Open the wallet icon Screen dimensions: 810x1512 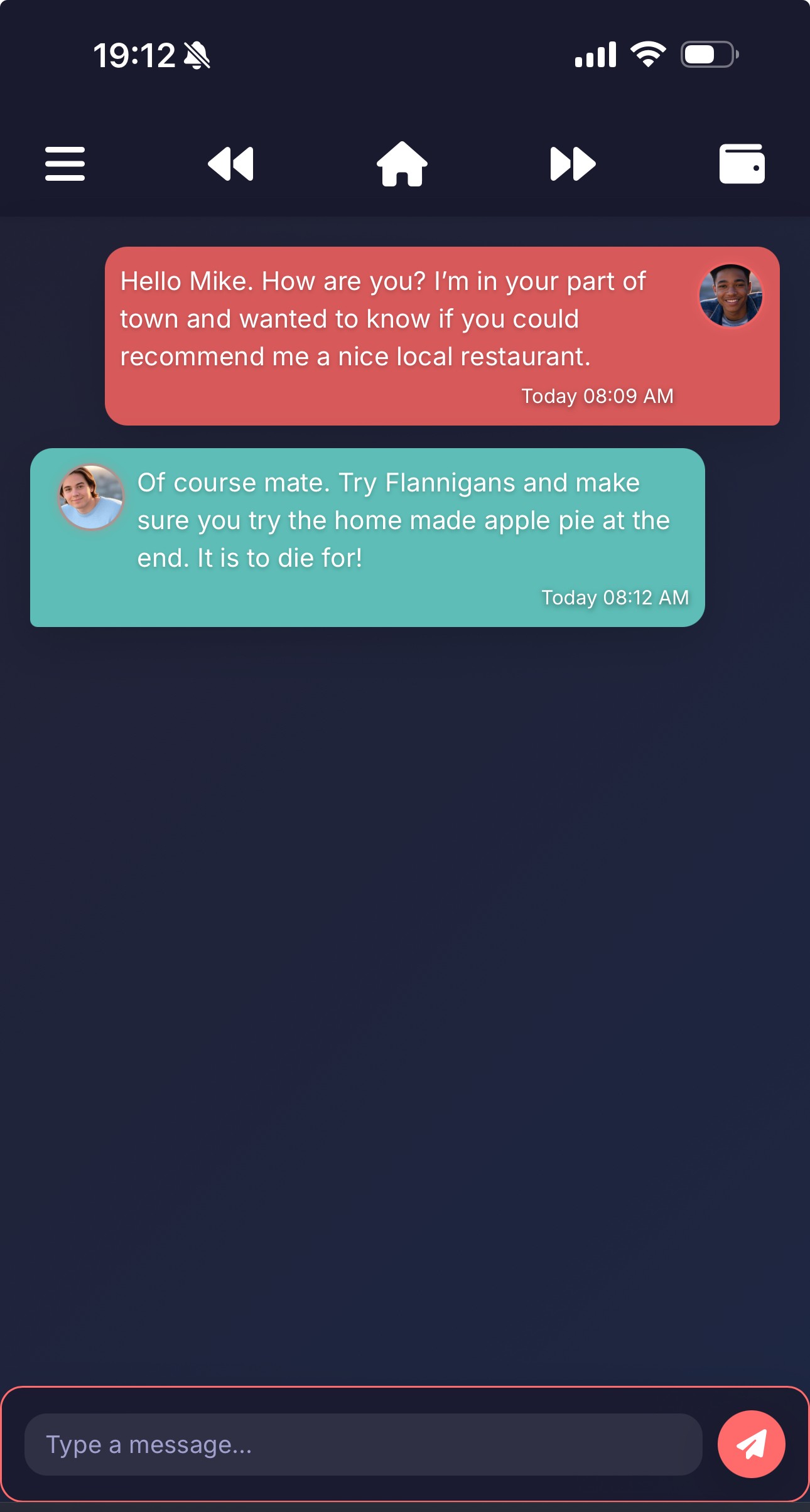[x=742, y=164]
